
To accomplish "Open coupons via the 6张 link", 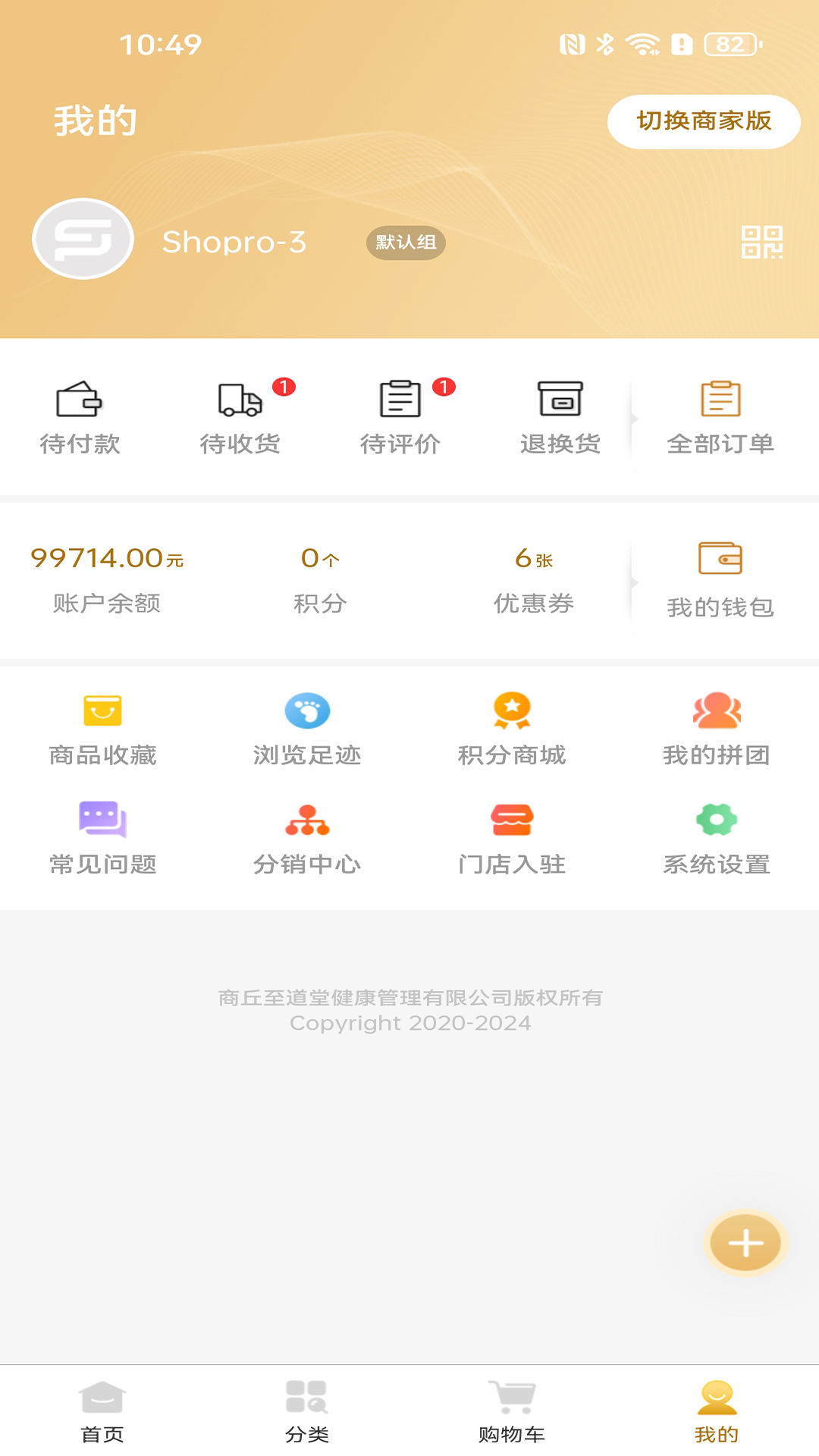I will click(x=533, y=559).
